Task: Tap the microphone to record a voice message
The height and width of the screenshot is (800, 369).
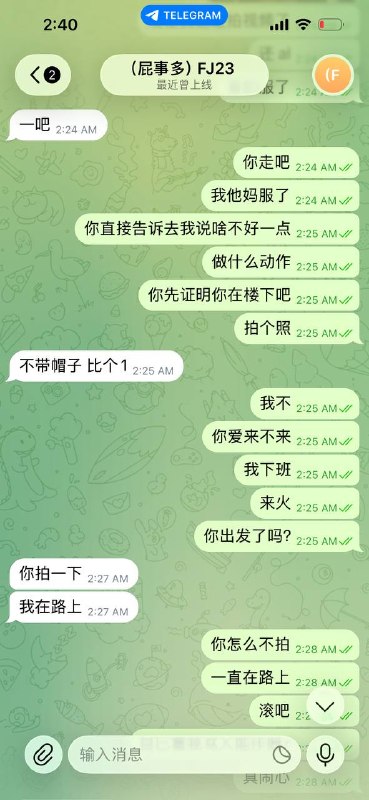Action: 325,755
